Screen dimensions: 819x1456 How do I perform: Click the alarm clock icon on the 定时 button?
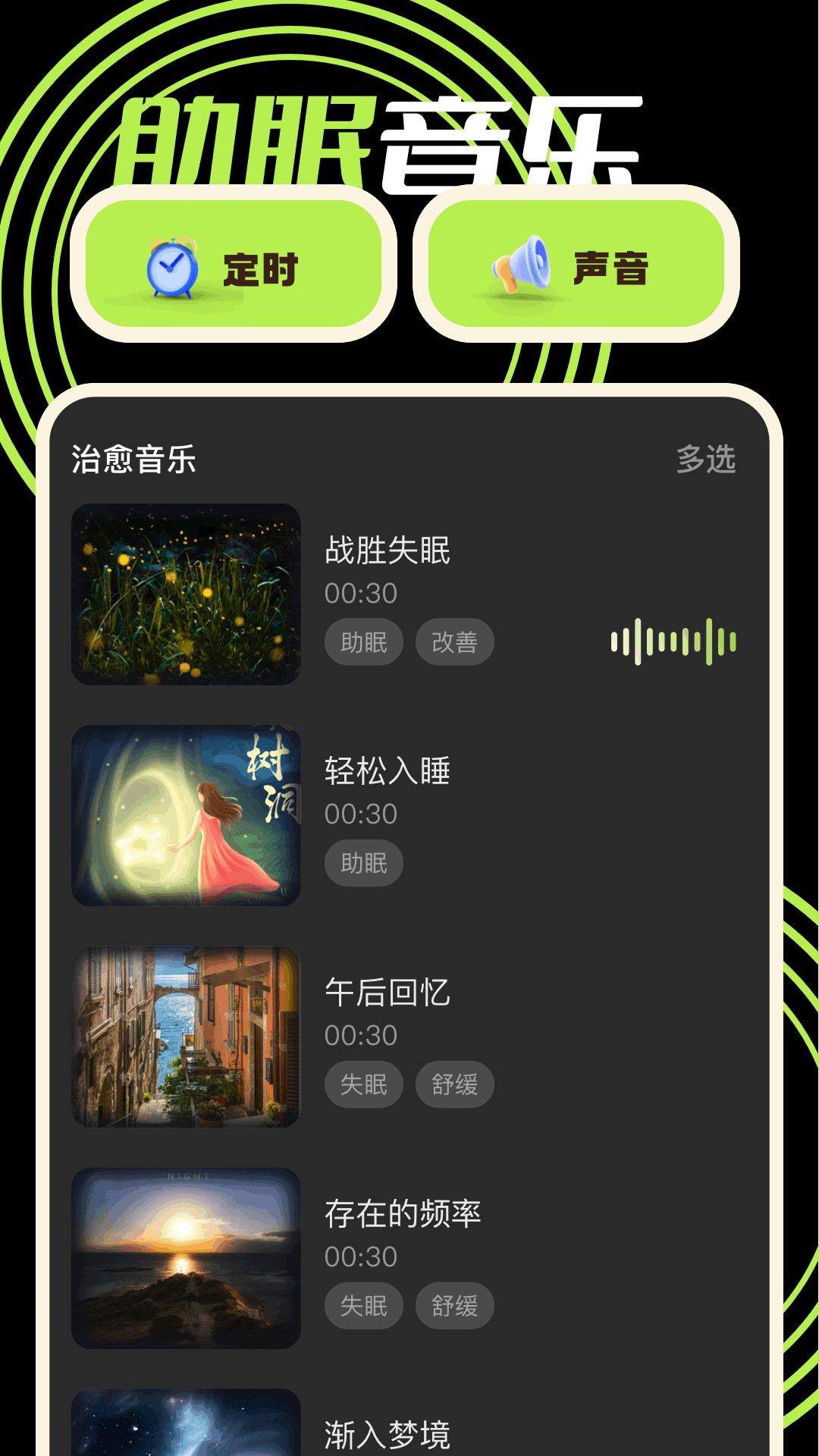pos(171,267)
